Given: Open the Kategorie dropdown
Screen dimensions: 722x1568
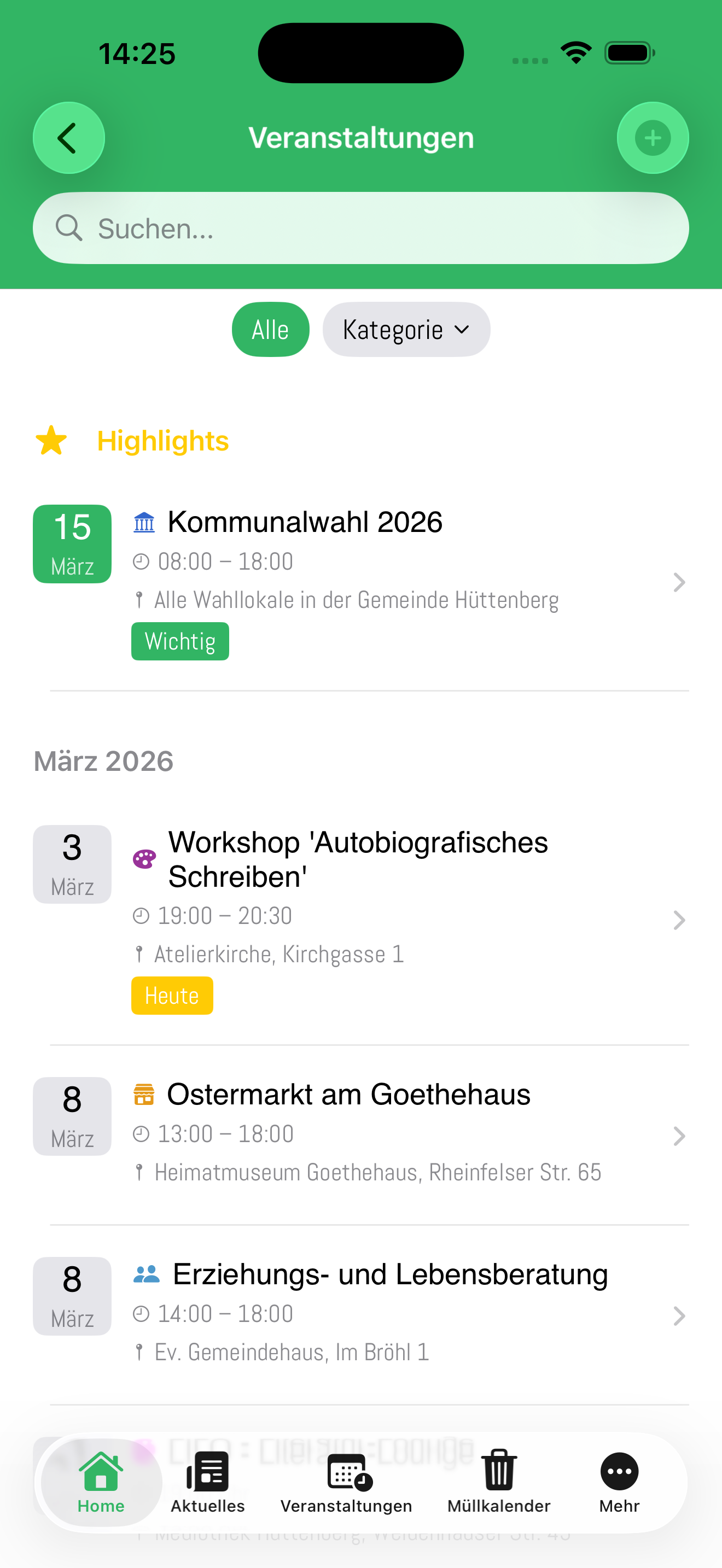Looking at the screenshot, I should click(406, 329).
